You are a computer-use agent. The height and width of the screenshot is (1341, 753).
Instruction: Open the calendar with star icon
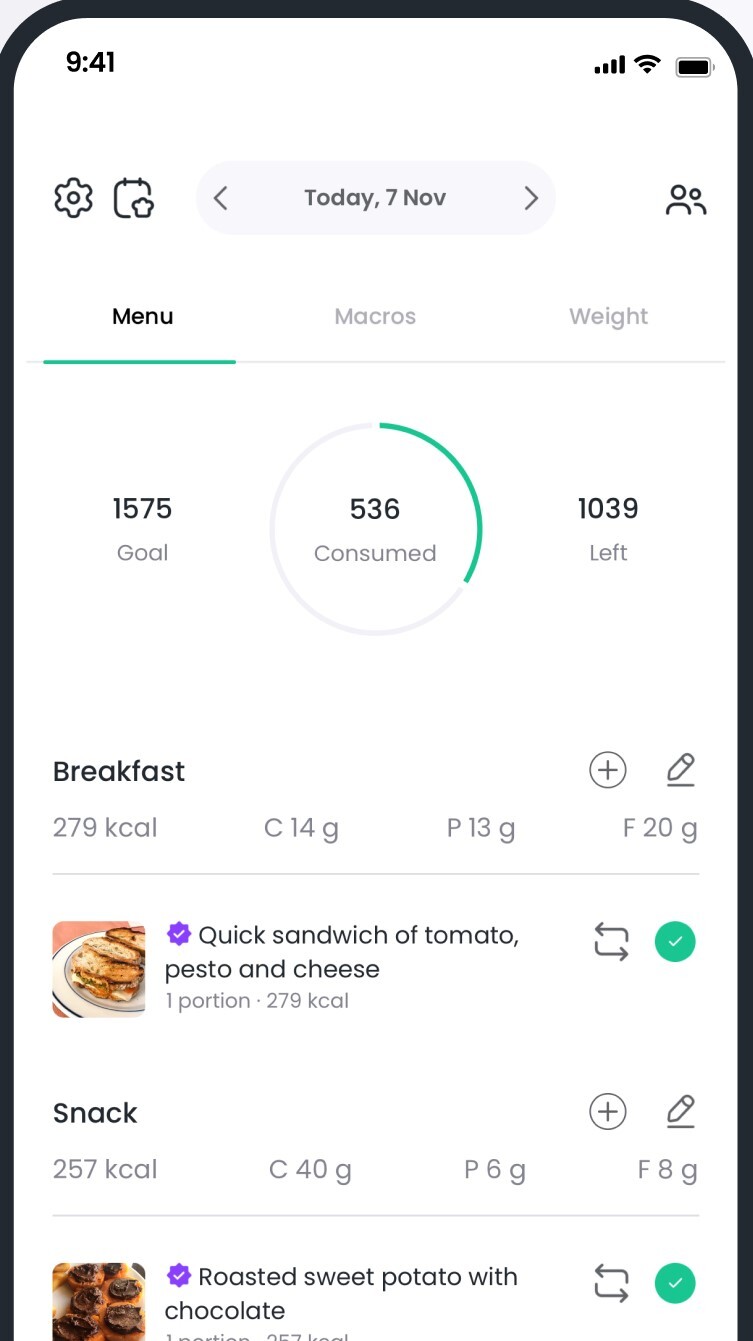[133, 198]
